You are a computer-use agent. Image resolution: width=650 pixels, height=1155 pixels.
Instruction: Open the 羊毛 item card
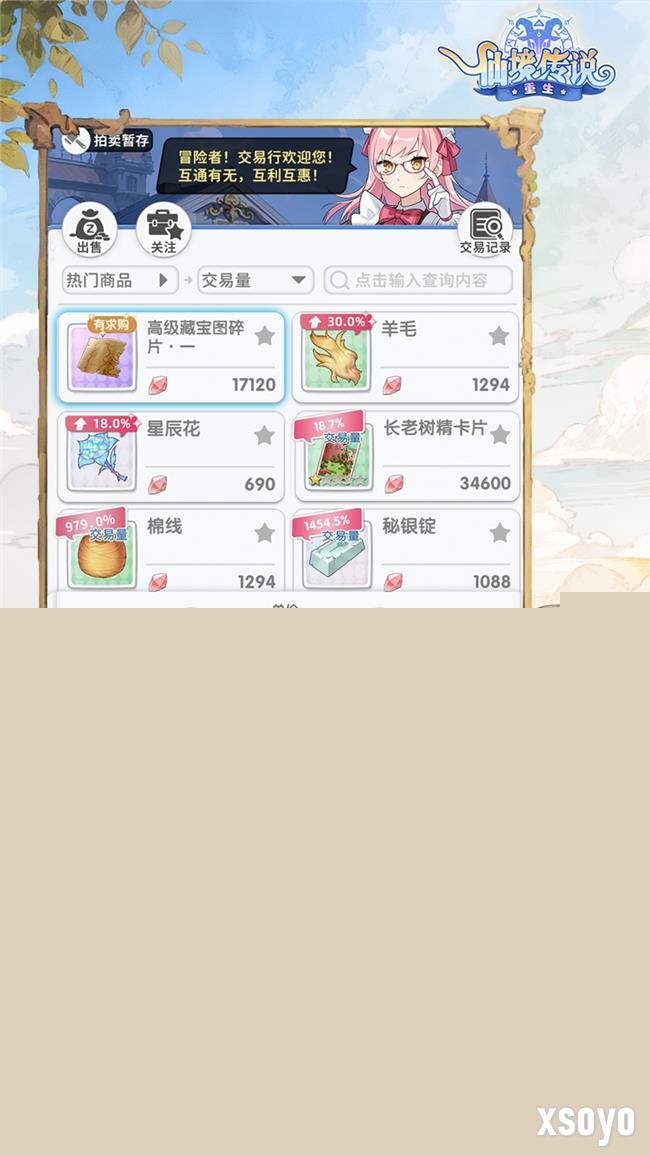(407, 358)
